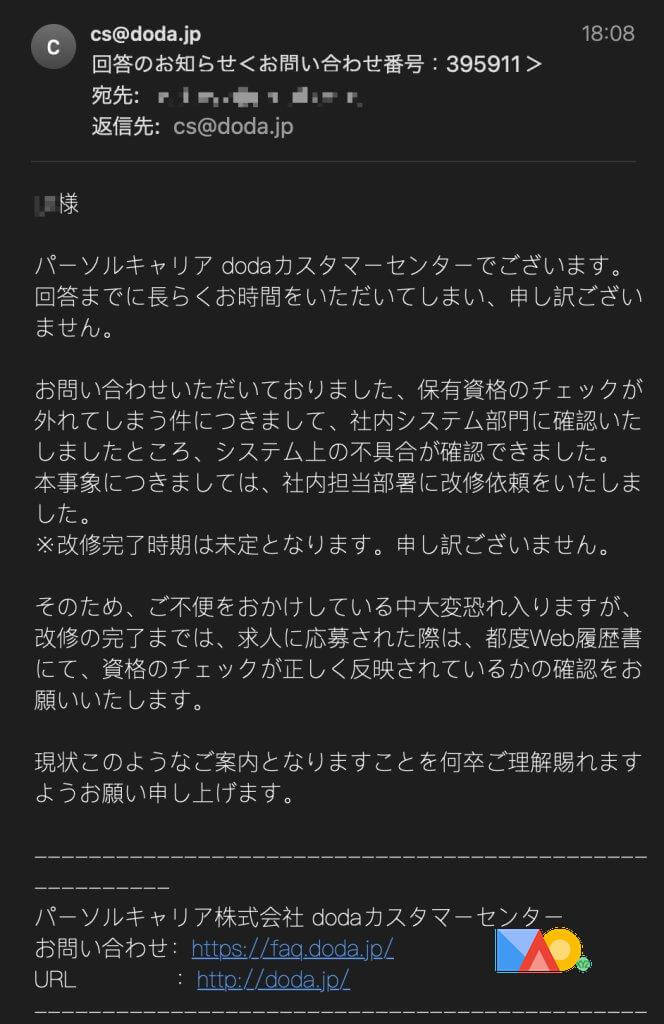Open the faq.doda.jp inquiry link

292,949
